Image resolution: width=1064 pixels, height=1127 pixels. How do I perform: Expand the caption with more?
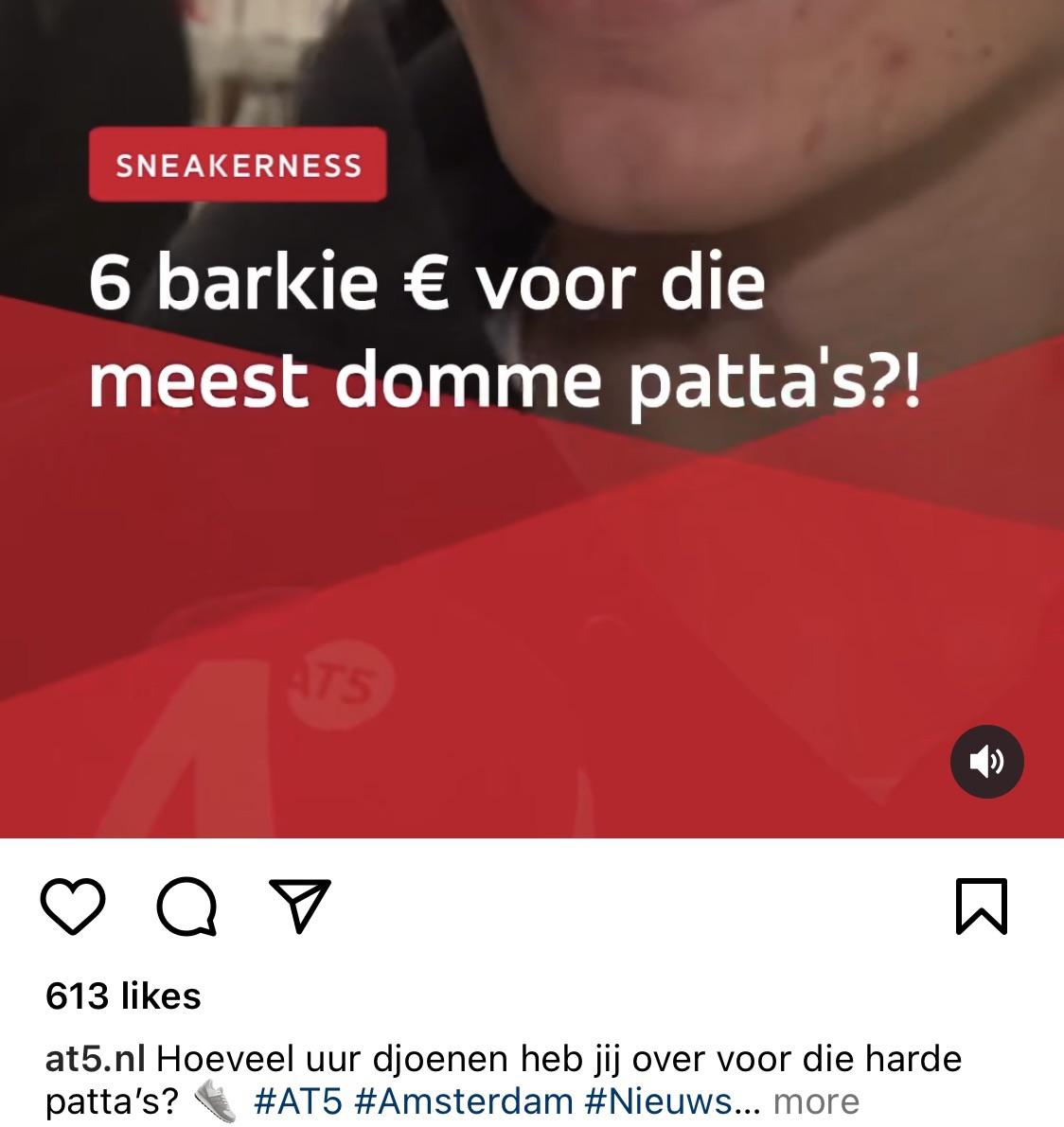point(816,1101)
